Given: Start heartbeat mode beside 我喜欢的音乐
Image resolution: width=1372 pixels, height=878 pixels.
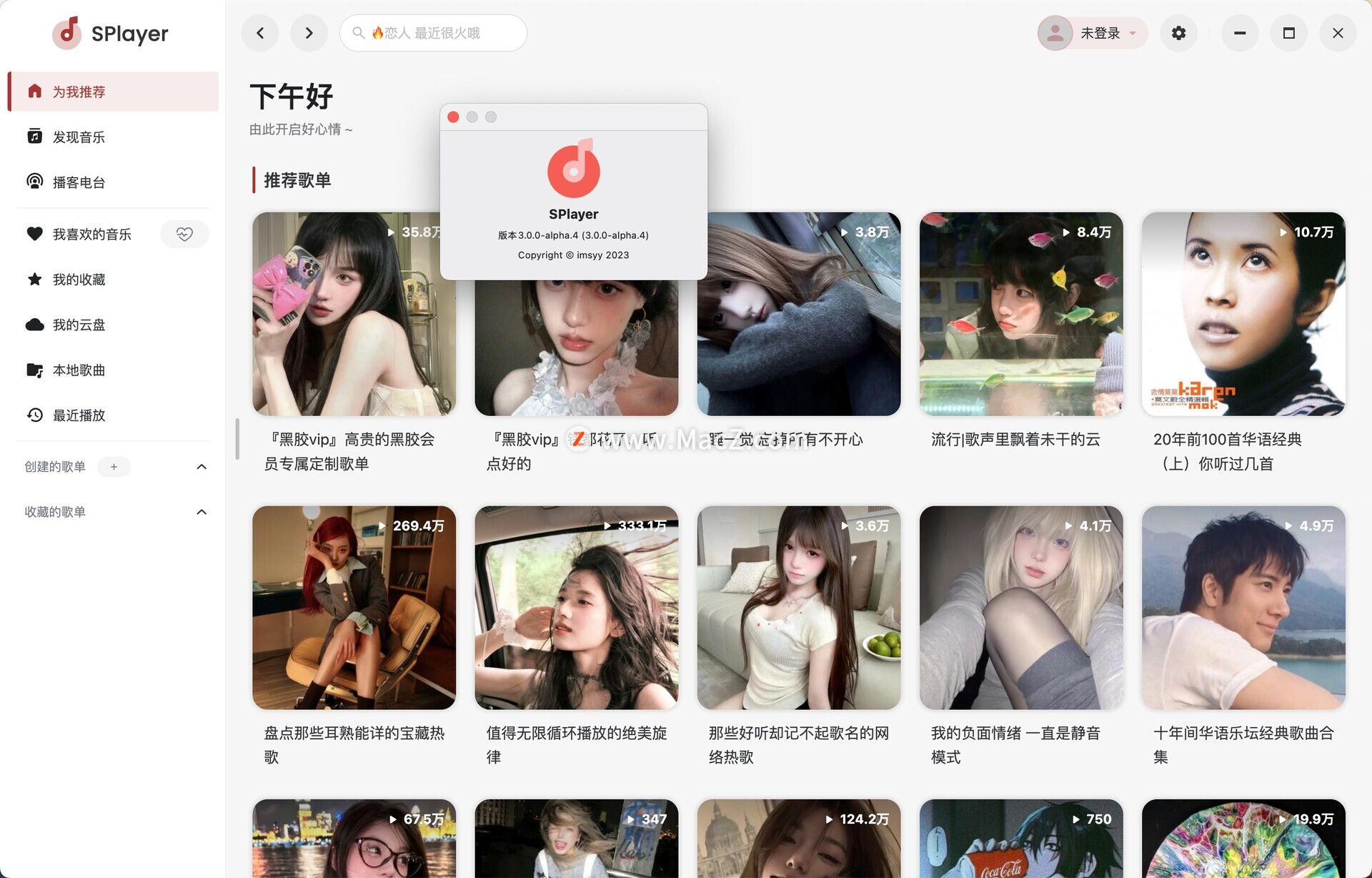Looking at the screenshot, I should click(x=184, y=235).
